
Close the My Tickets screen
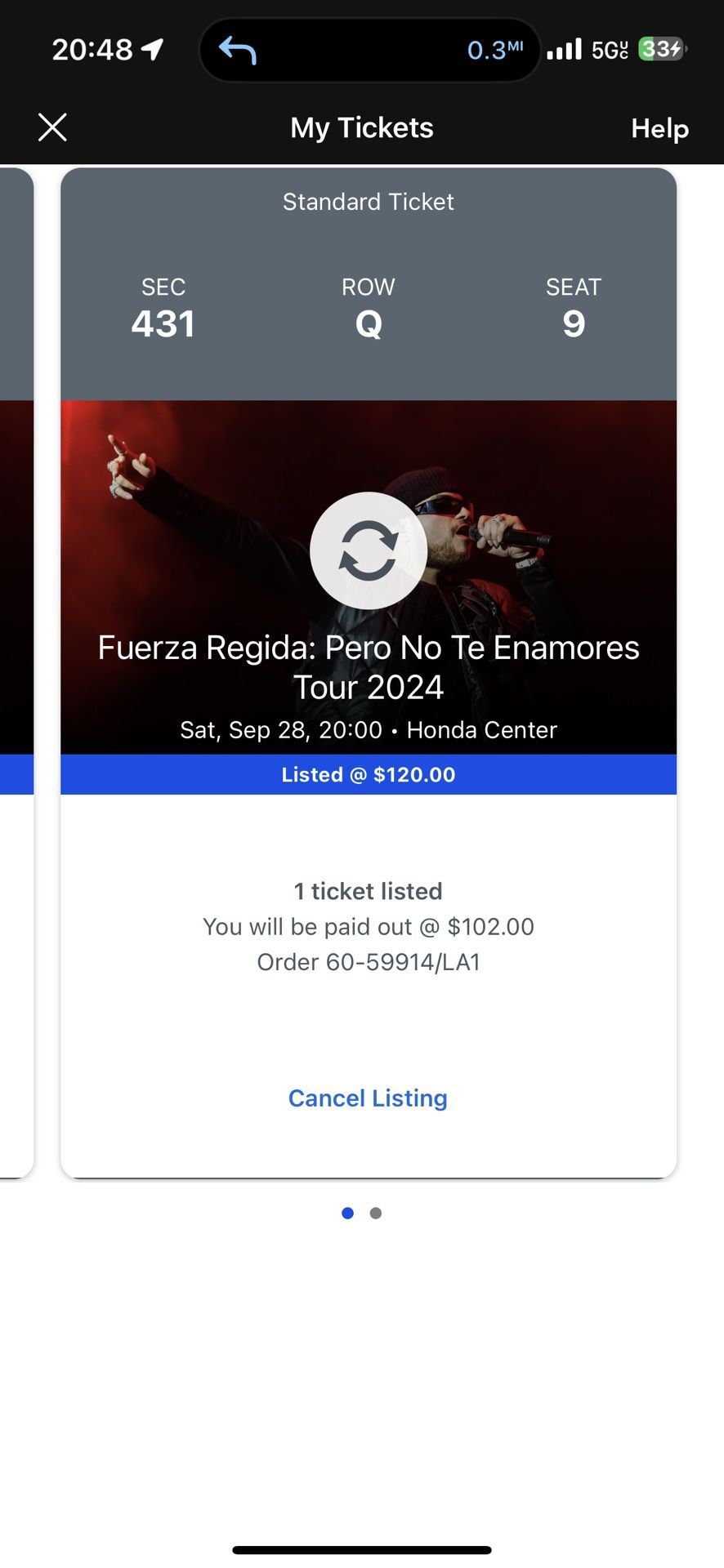52,127
